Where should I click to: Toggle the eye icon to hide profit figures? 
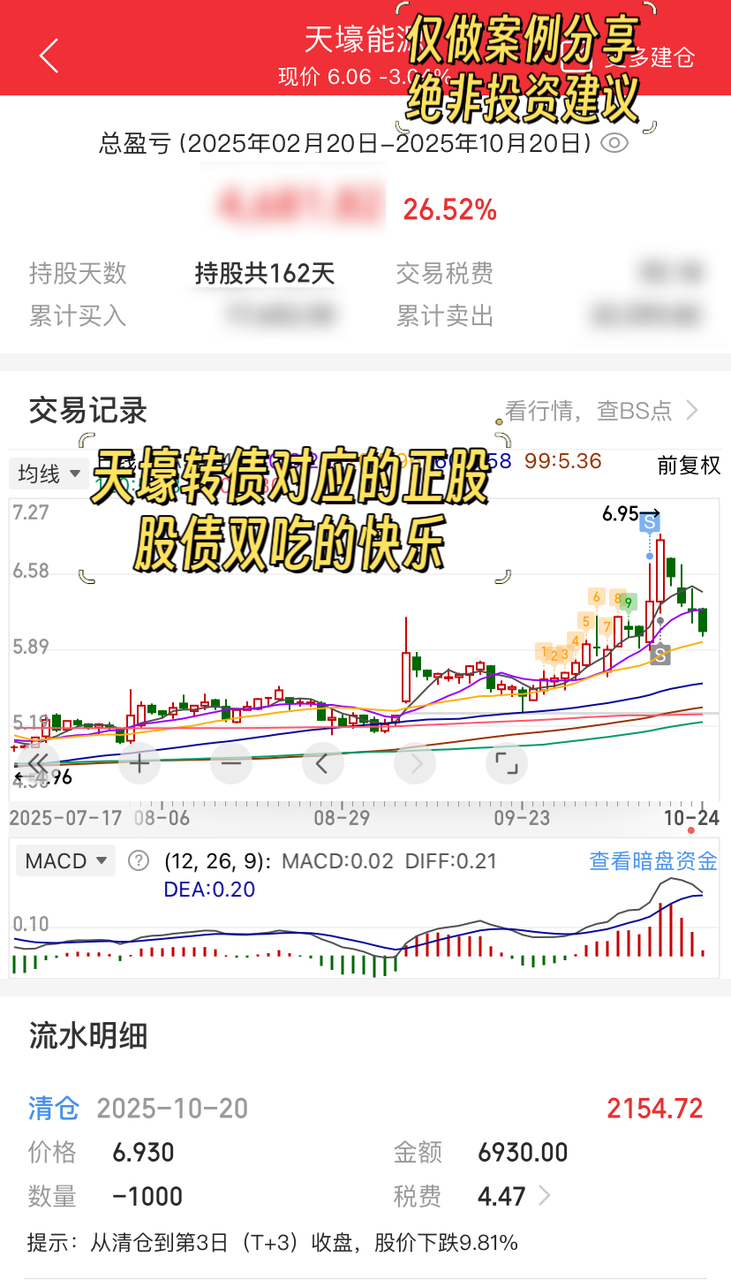(616, 144)
